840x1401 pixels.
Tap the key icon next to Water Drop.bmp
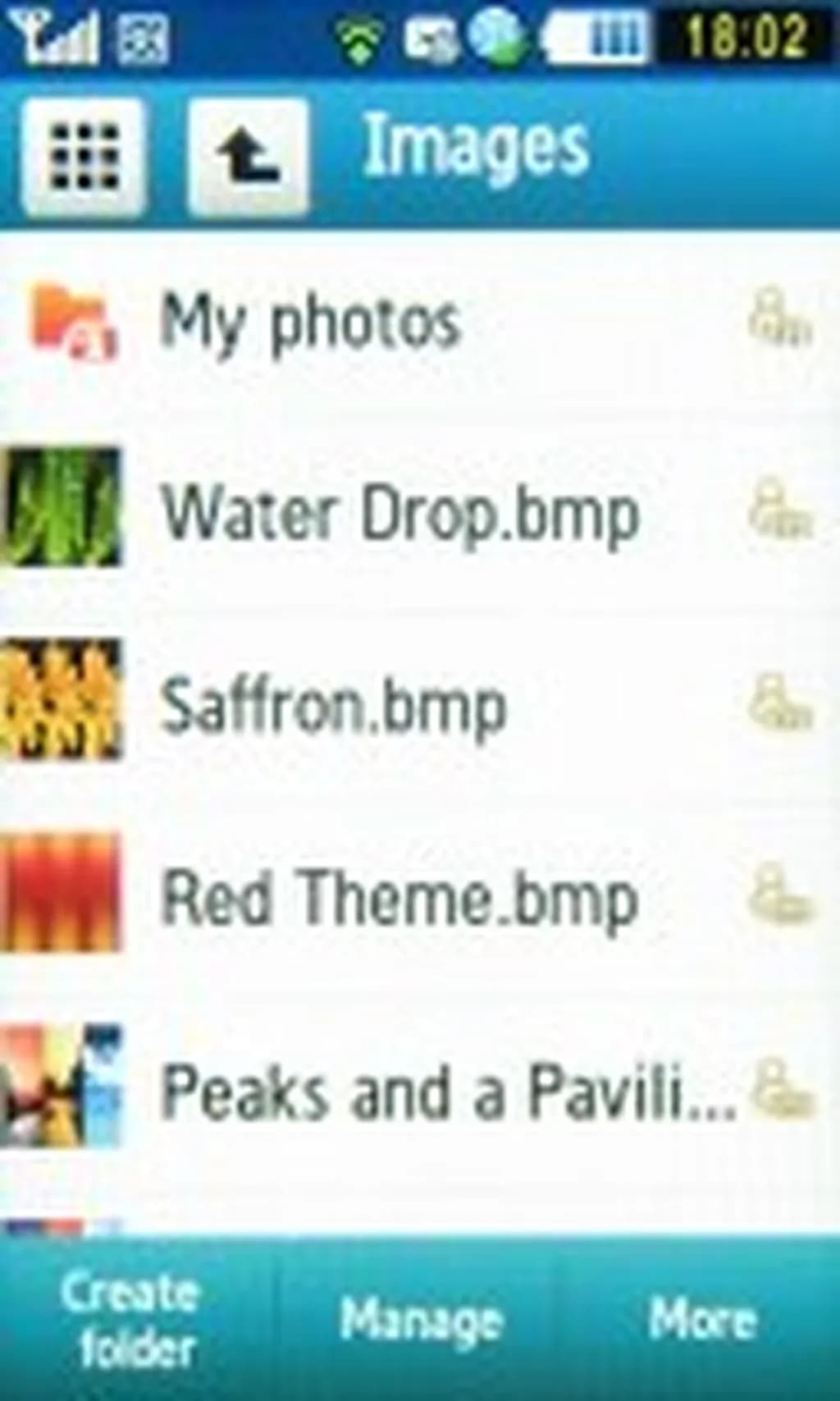click(779, 510)
